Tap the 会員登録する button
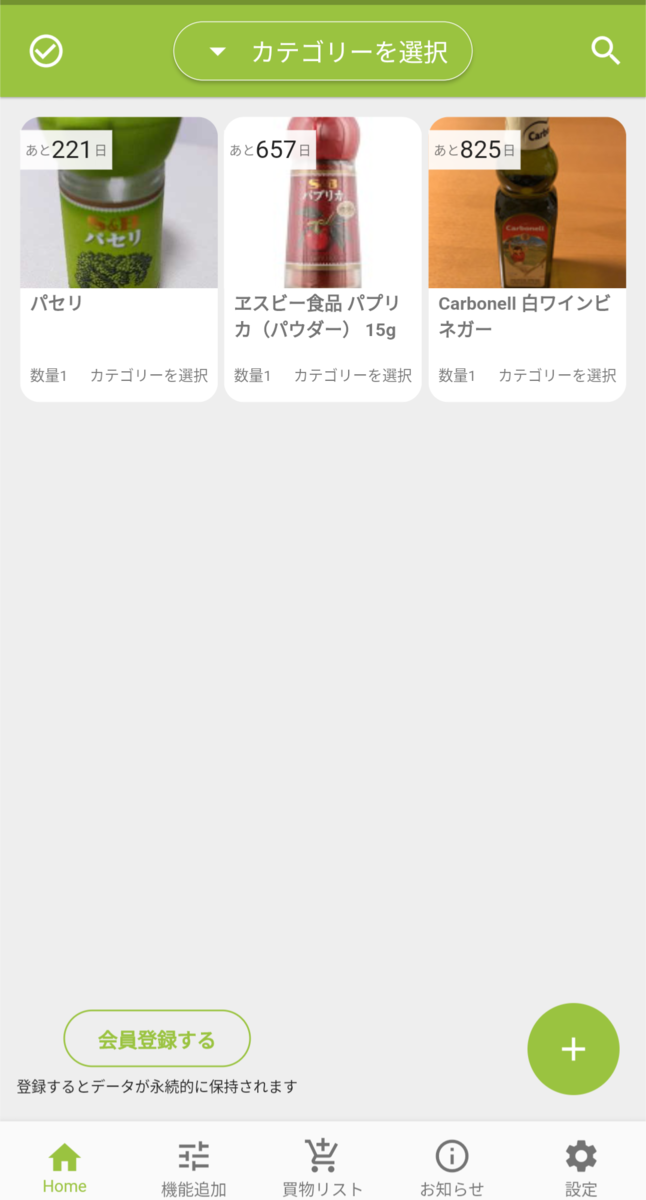Screen dimensions: 646x1200 coord(157,1039)
